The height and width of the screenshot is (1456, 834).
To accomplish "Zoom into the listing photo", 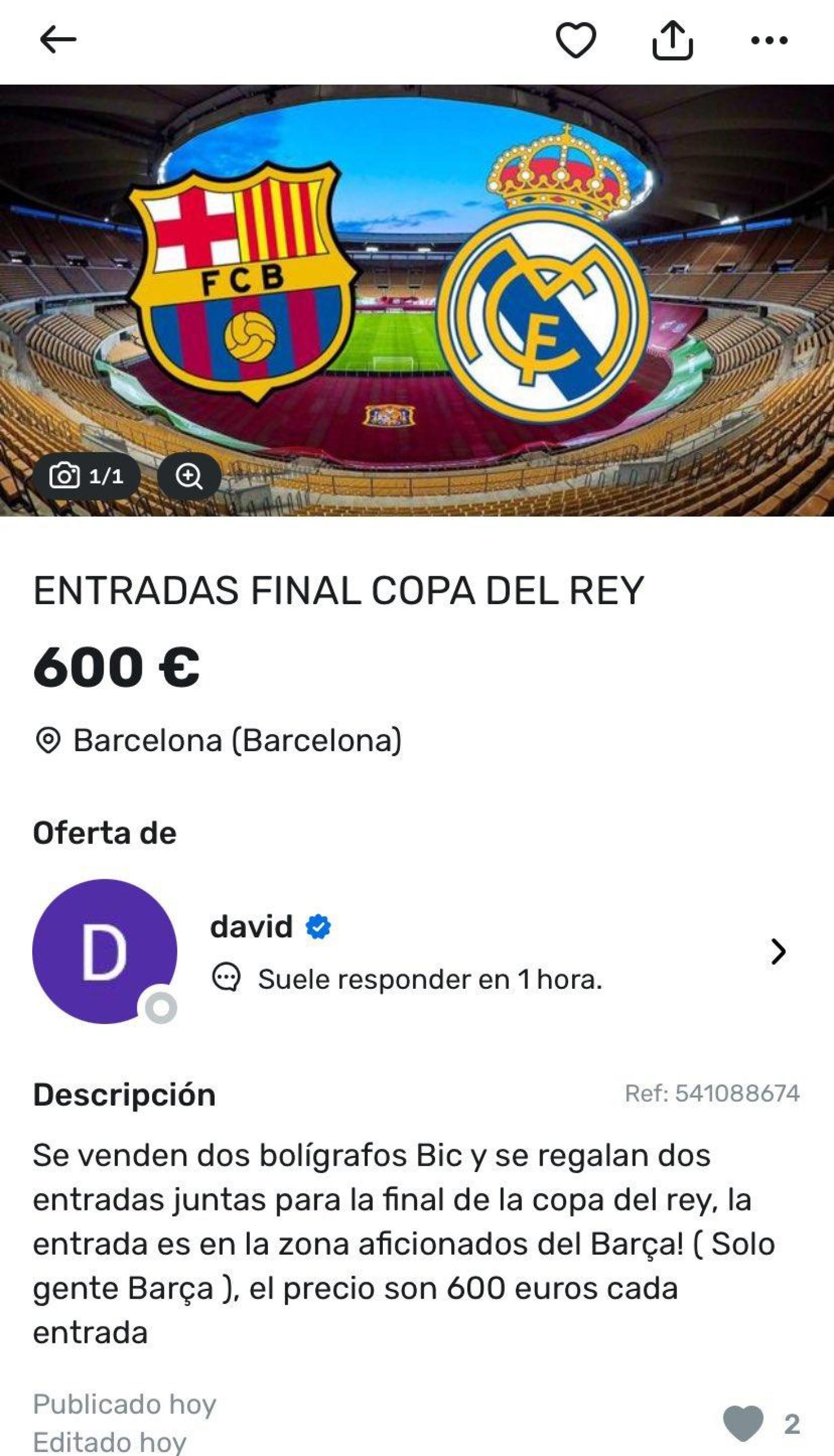I will pos(189,476).
